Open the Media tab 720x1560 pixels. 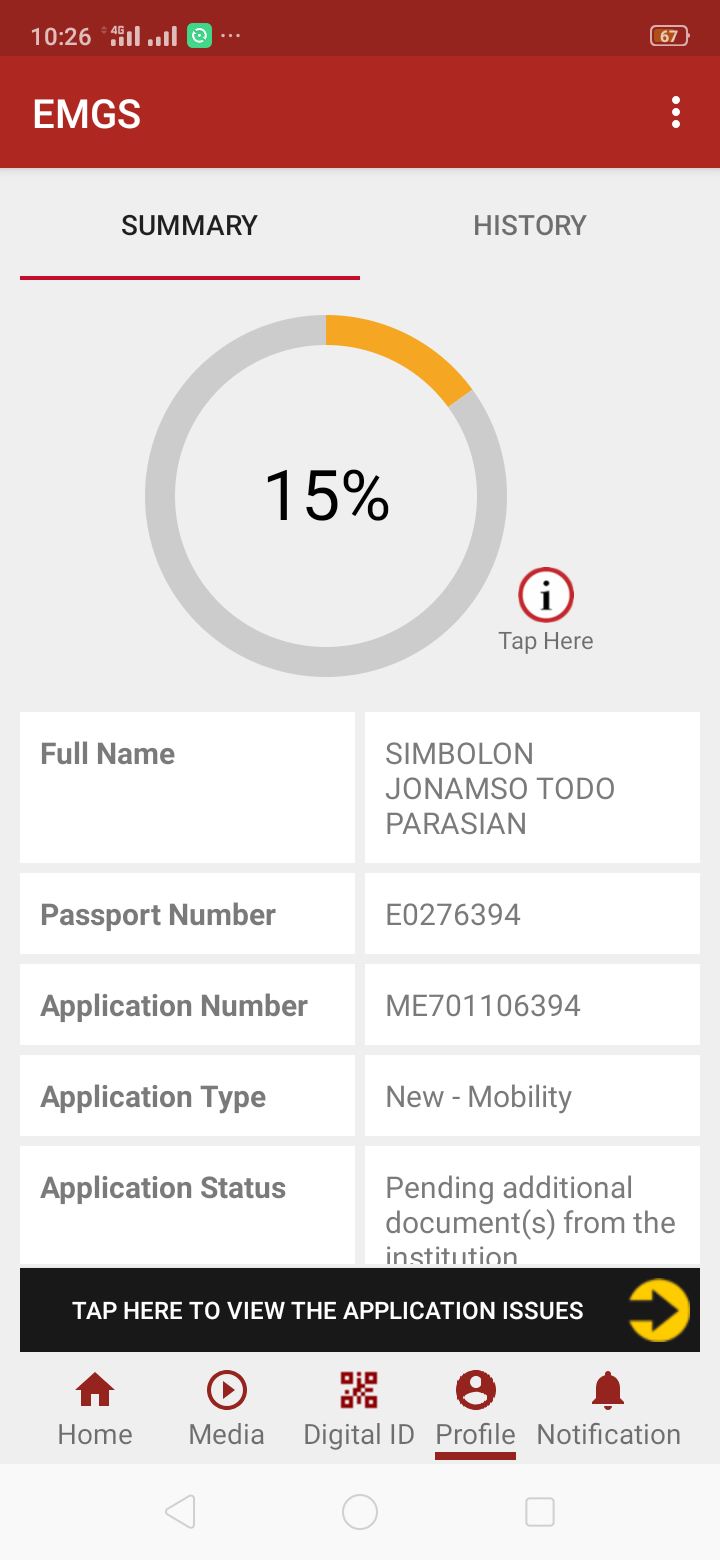point(226,1409)
